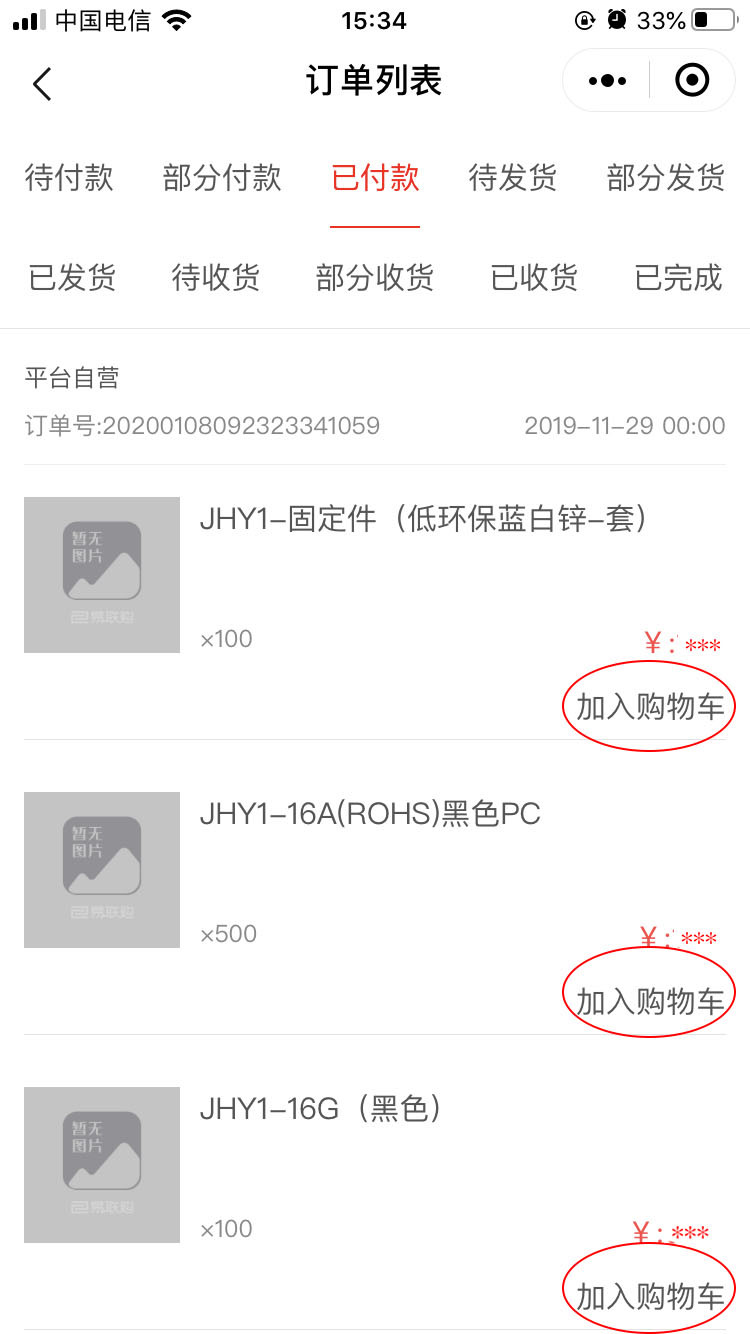Go back from the 订单列表 page
Image resolution: width=750 pixels, height=1334 pixels.
coord(42,83)
